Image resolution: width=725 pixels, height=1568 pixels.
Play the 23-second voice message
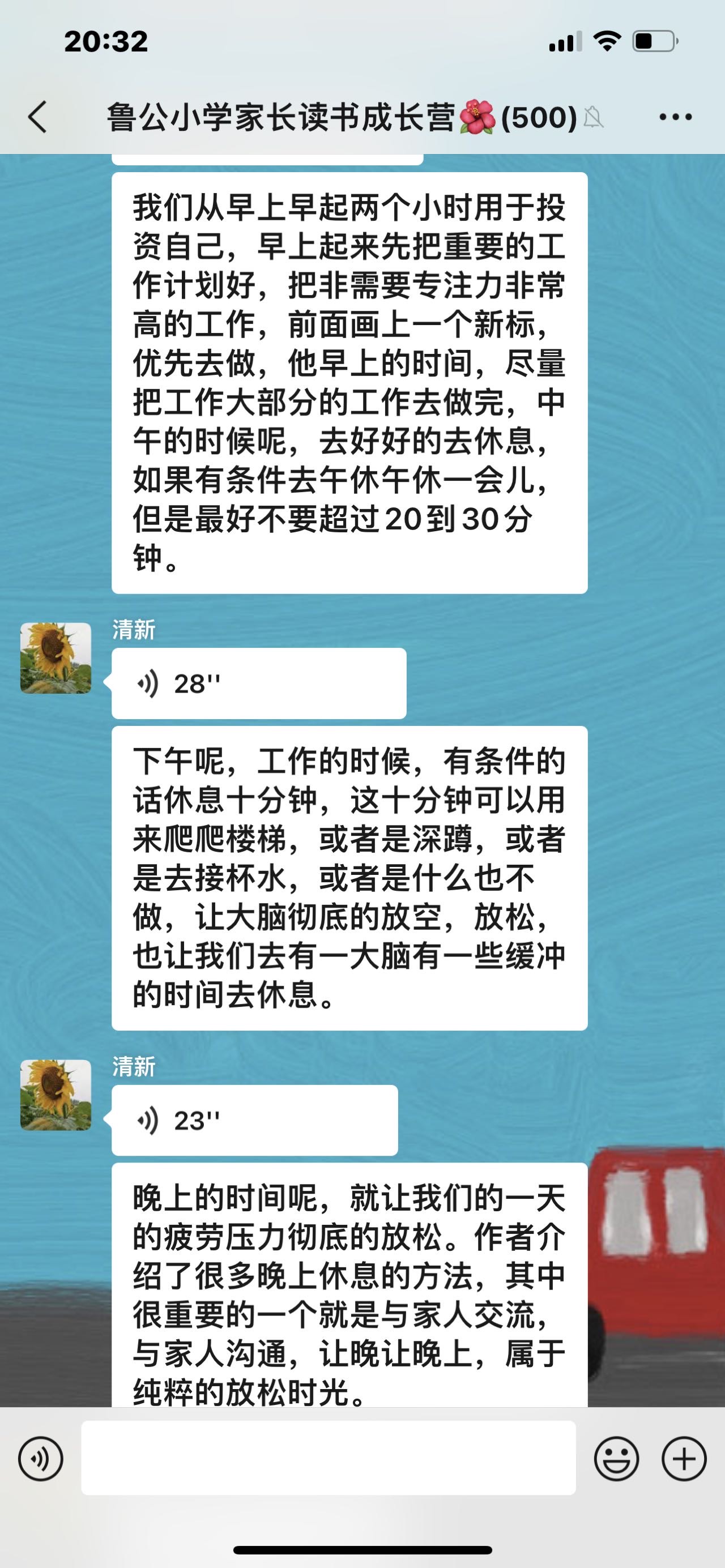click(x=255, y=1119)
